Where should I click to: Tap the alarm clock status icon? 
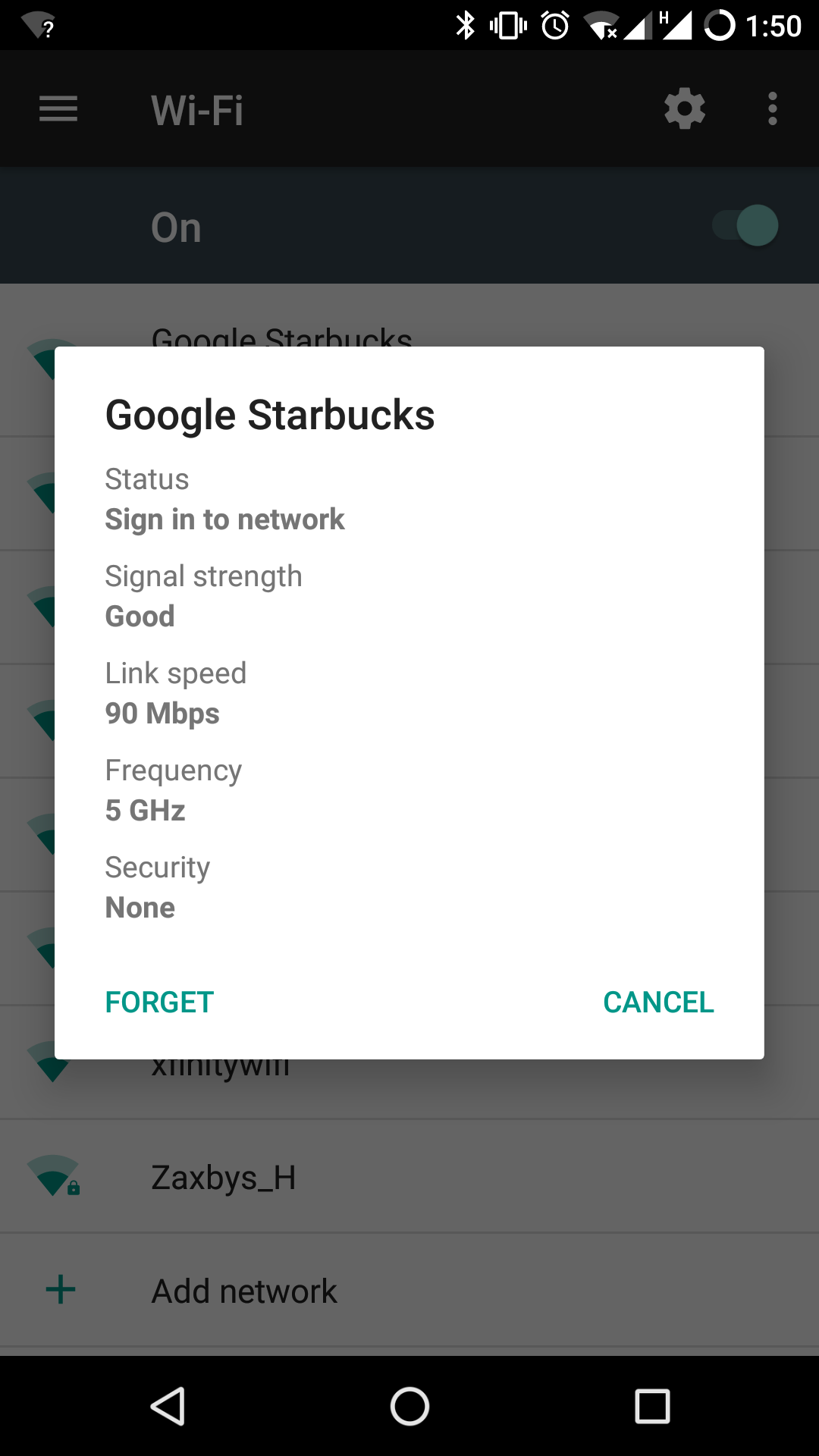(553, 25)
